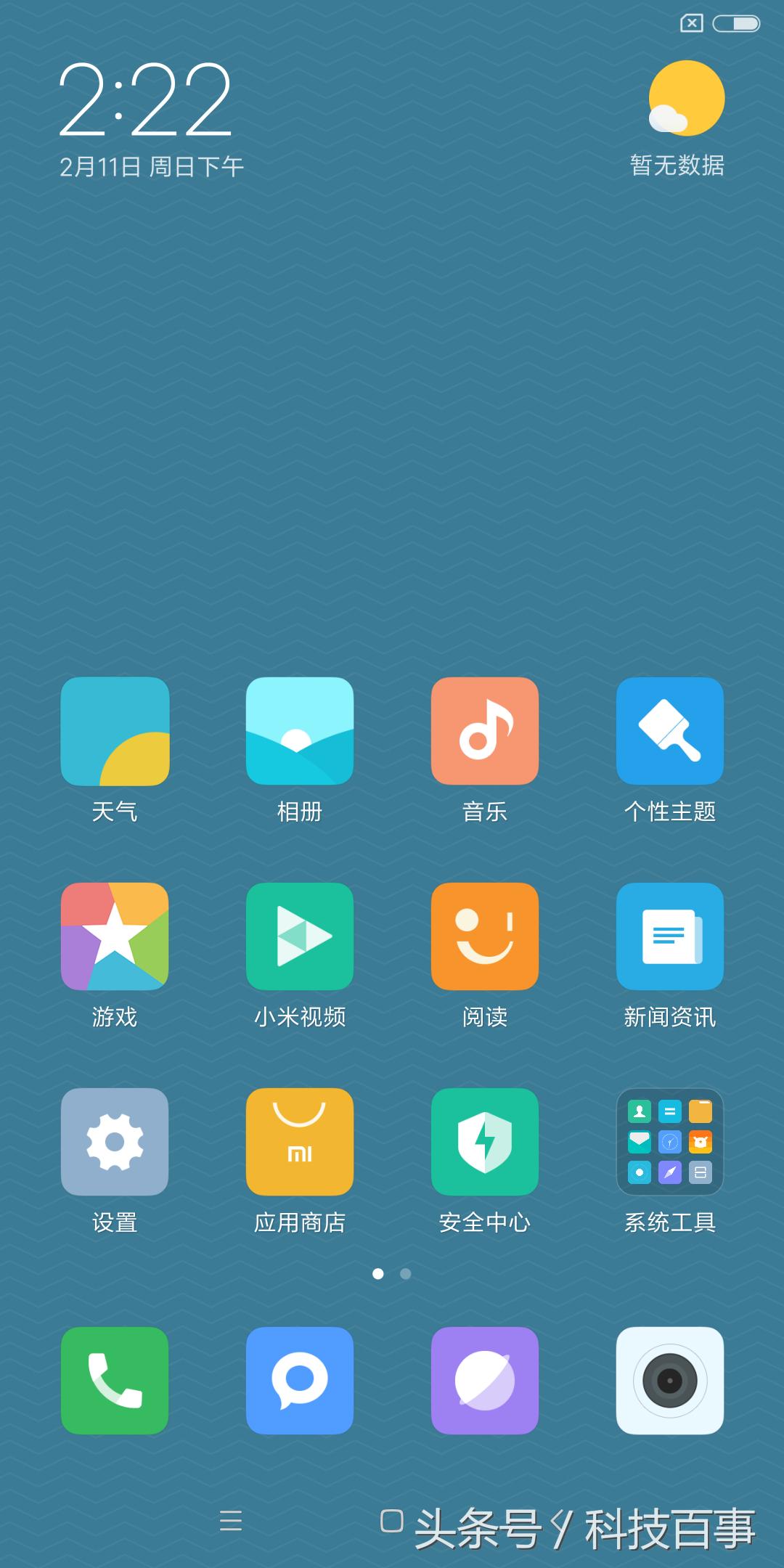This screenshot has width=784, height=1568.
Task: Open 新闻资讯 news app
Action: click(x=670, y=937)
